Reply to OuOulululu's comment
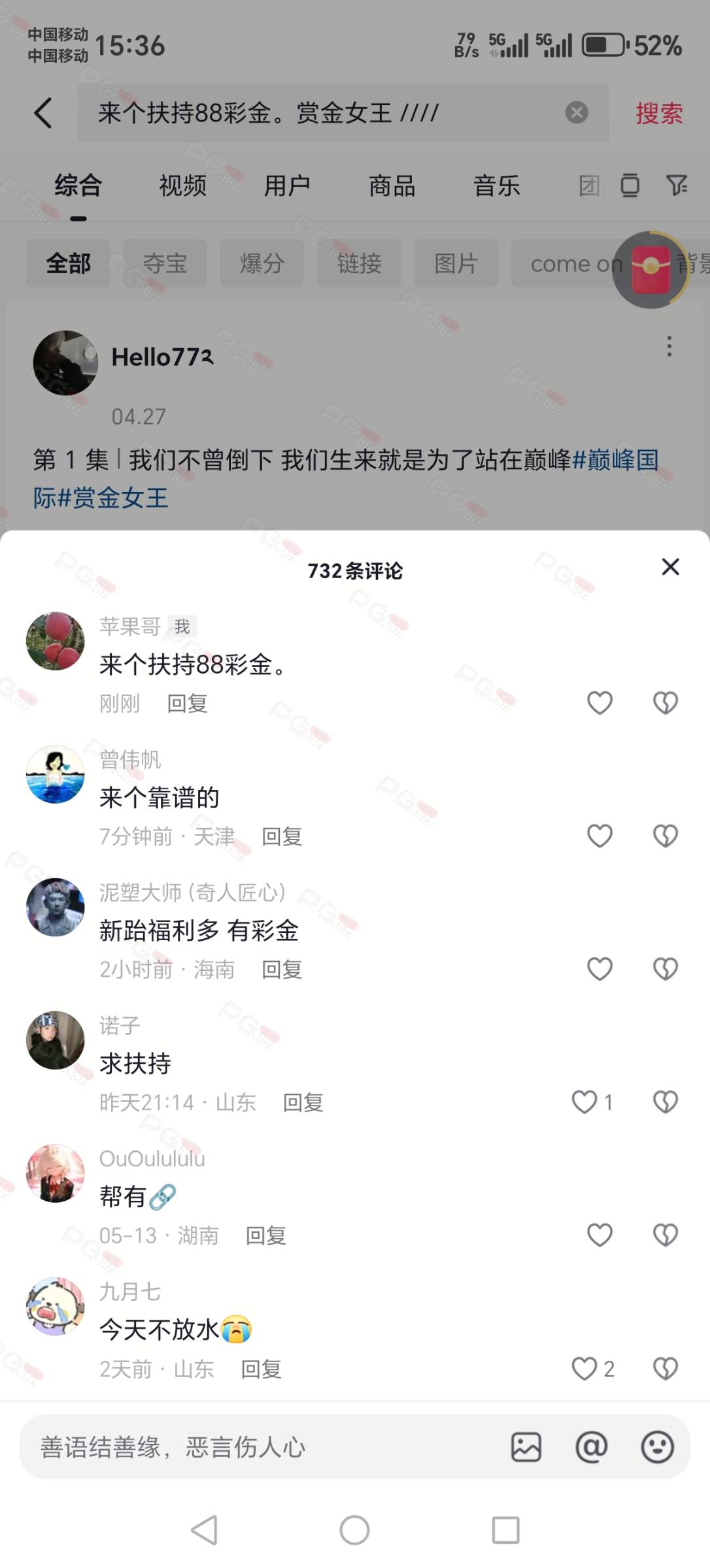Screen dimensions: 710x1568 [x=265, y=1235]
